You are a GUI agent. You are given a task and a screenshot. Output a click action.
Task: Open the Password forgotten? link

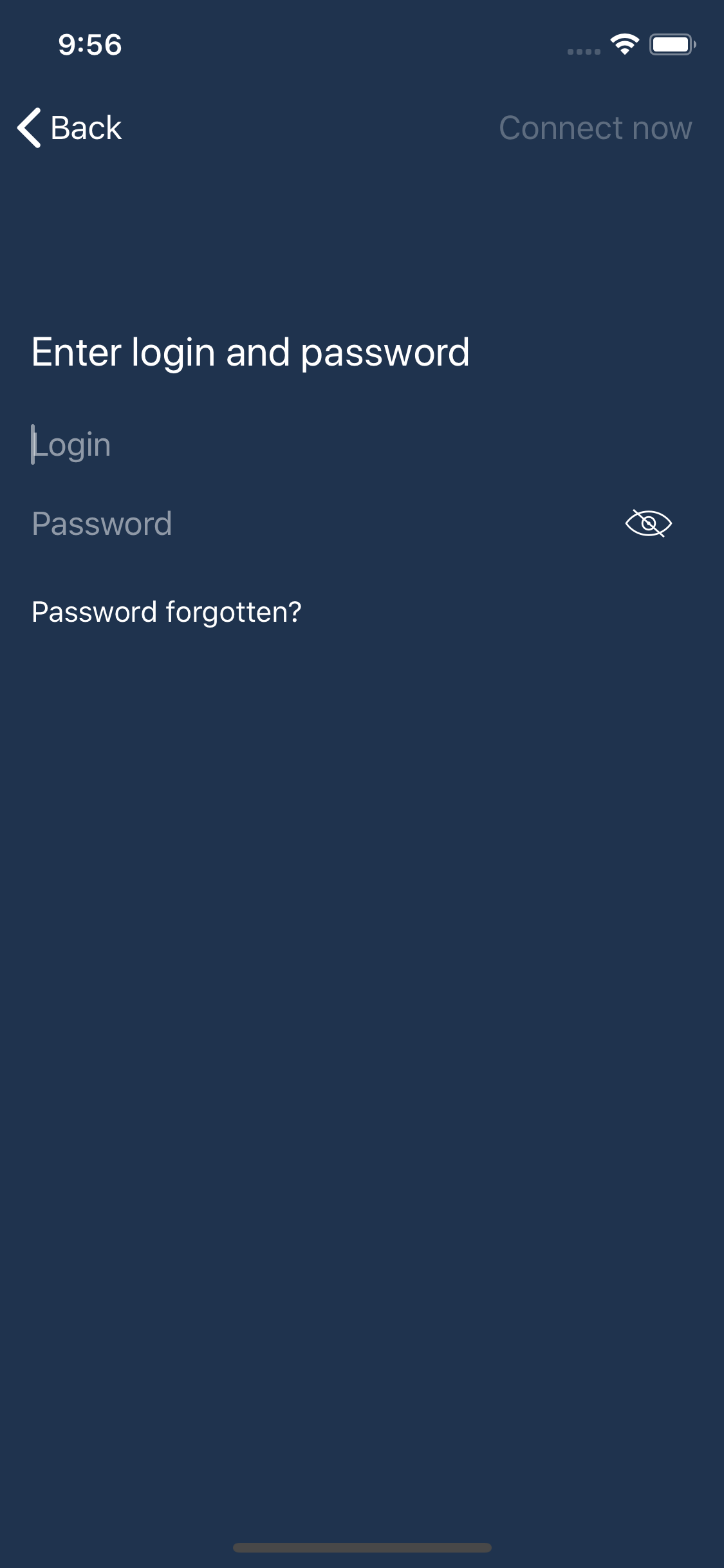pos(167,612)
